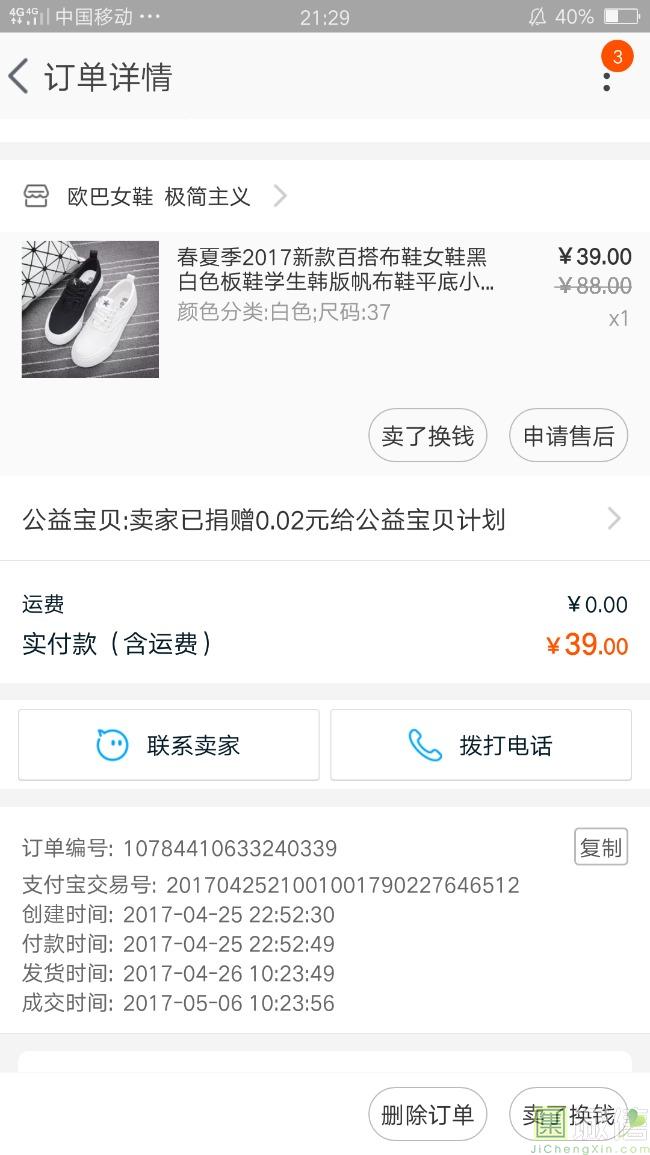Contact the seller via 联系卖家

[x=169, y=745]
